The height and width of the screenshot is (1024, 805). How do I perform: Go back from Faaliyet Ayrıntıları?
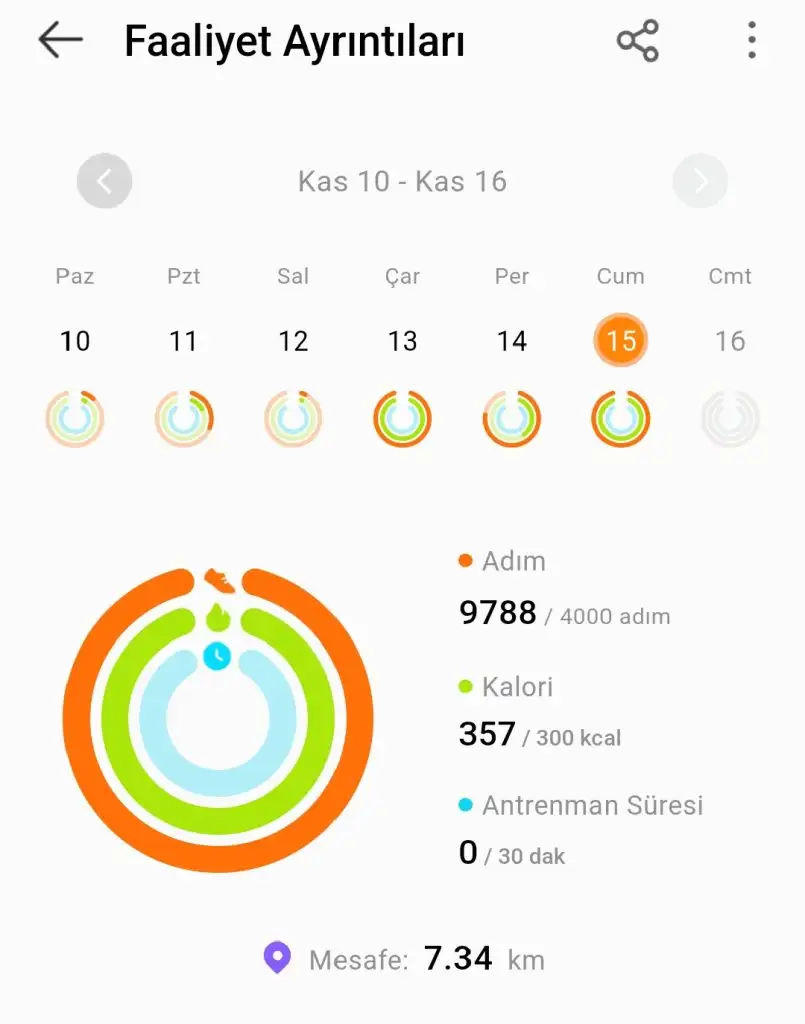click(60, 40)
